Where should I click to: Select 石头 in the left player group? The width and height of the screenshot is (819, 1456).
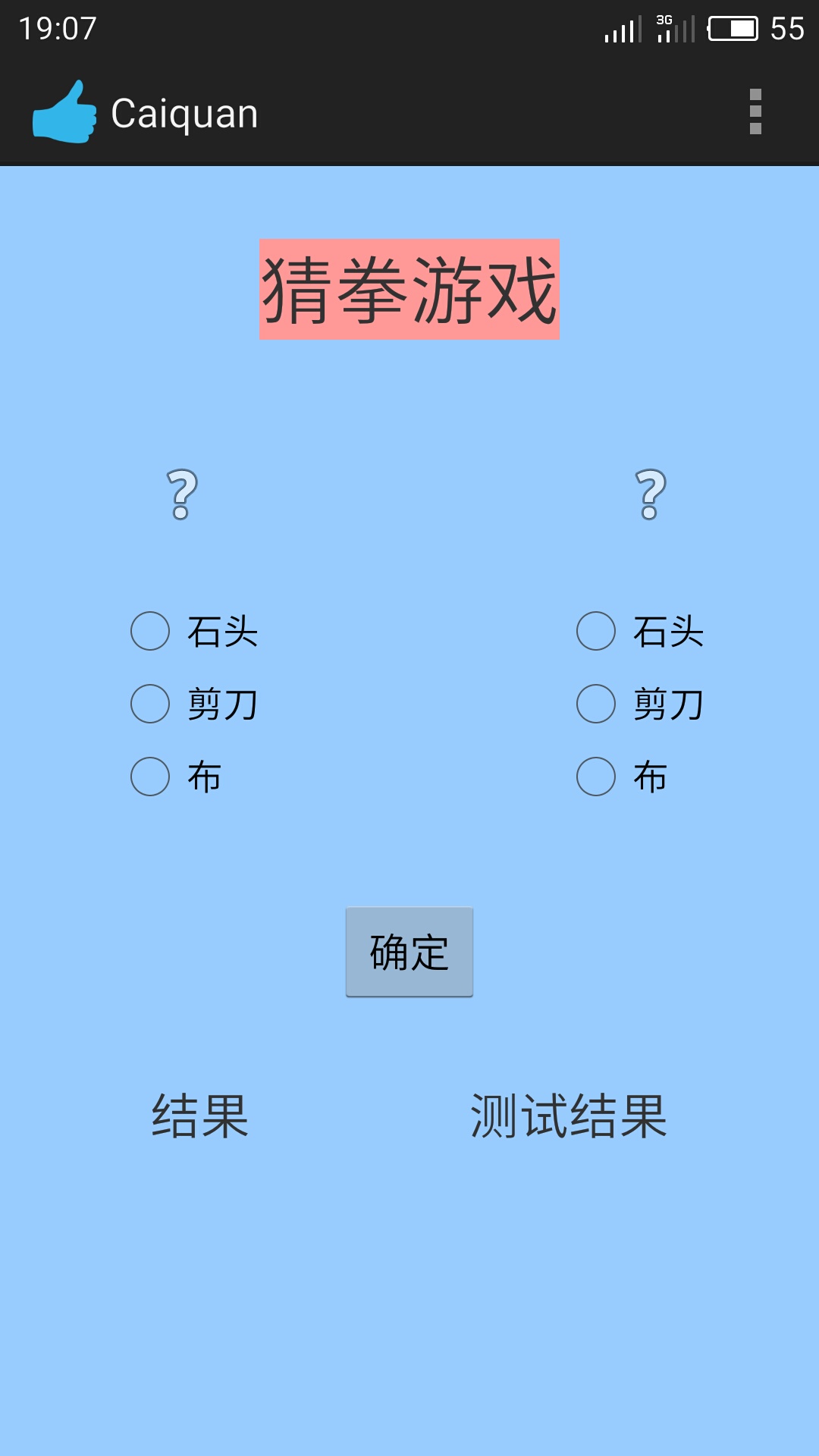(x=195, y=631)
